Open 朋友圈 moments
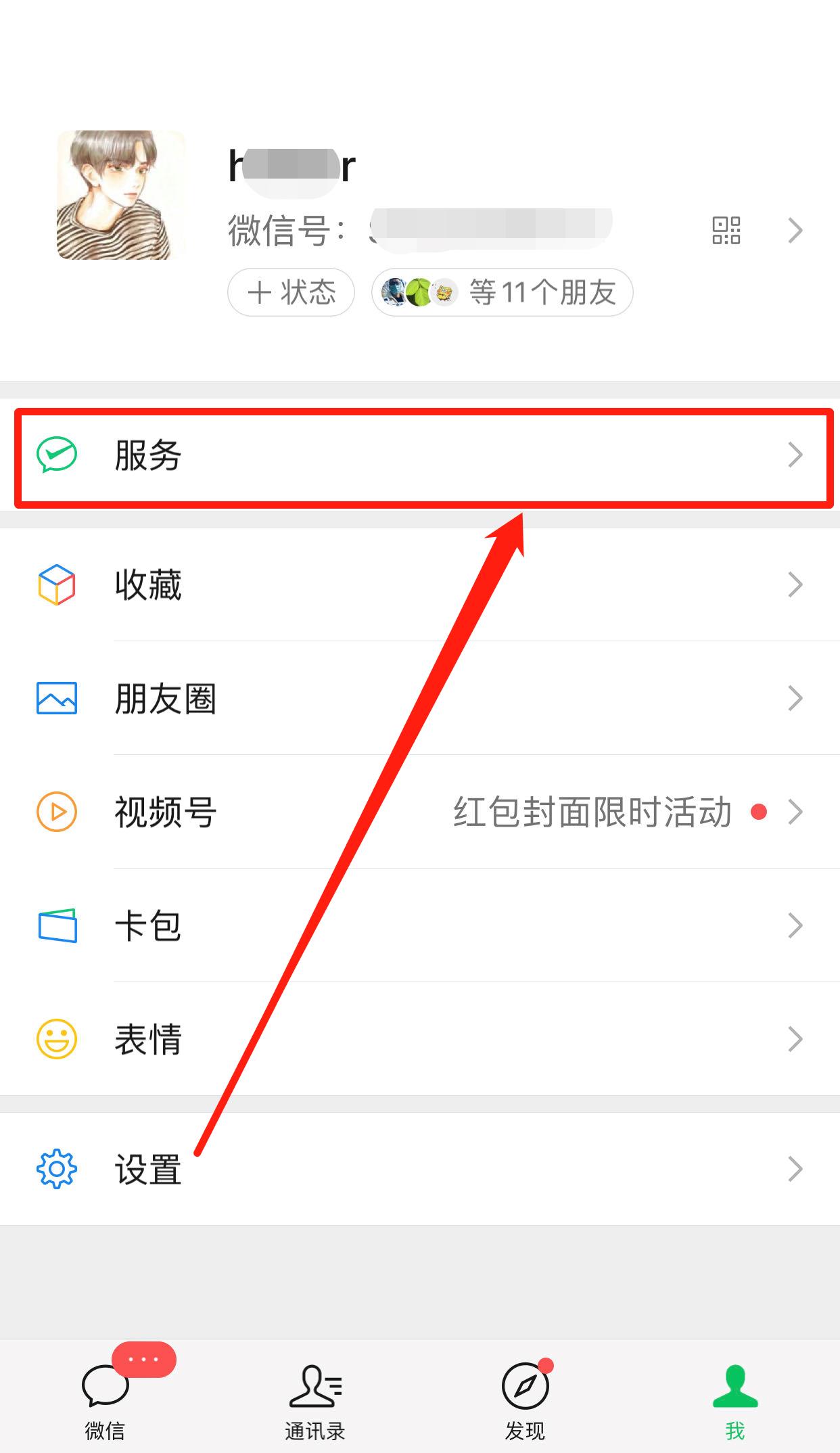Viewport: 840px width, 1453px height. [419, 698]
